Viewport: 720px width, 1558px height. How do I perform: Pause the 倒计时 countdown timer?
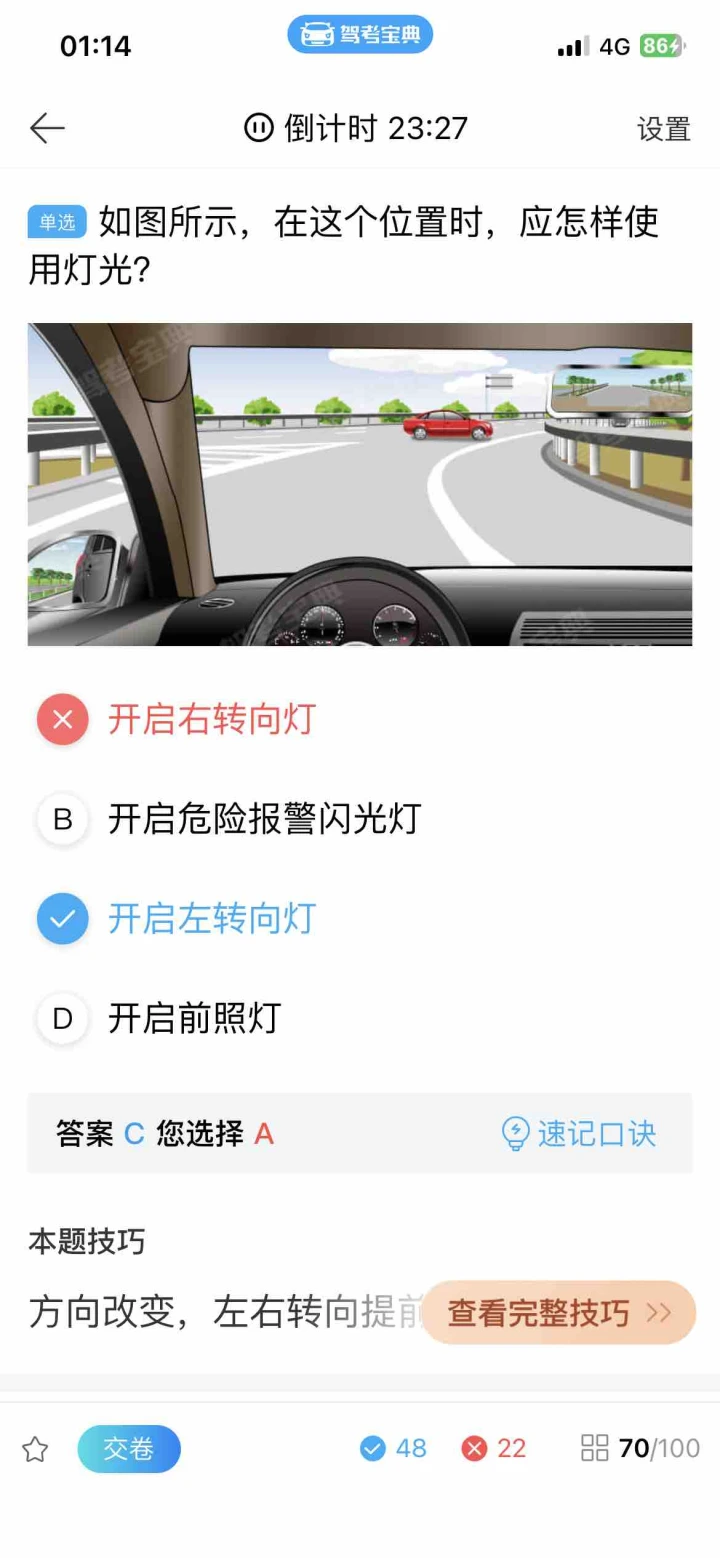click(x=258, y=128)
